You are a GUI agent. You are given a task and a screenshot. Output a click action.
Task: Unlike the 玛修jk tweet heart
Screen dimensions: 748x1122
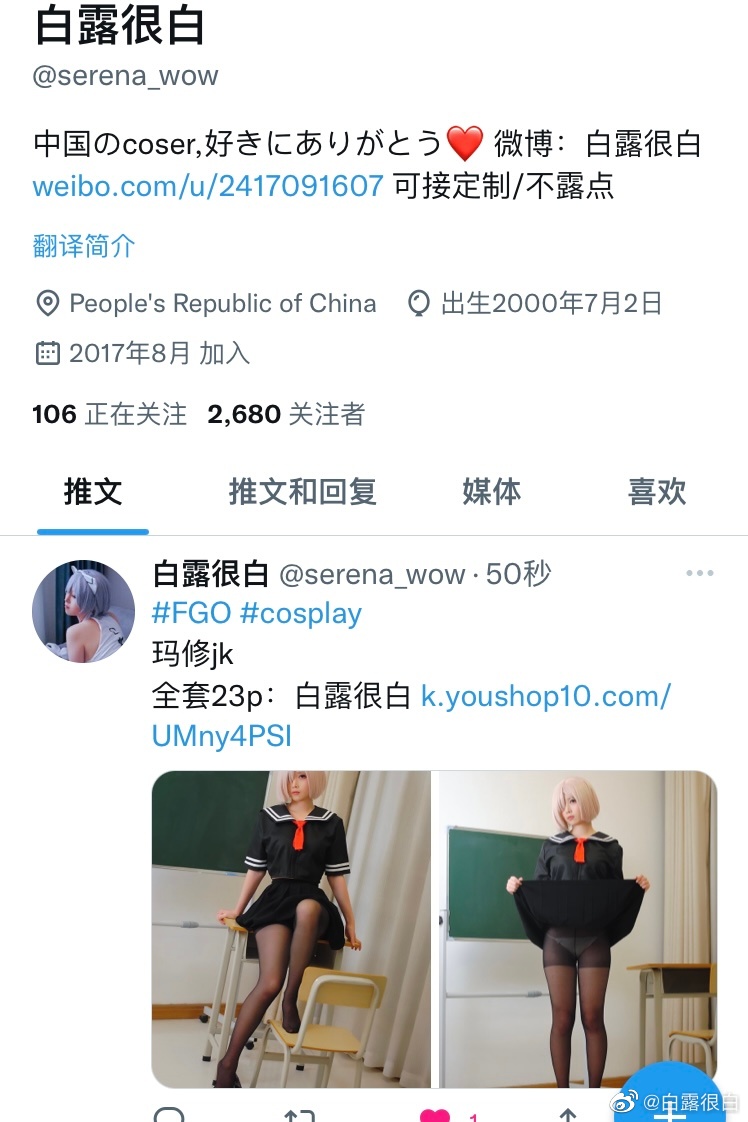click(434, 1114)
